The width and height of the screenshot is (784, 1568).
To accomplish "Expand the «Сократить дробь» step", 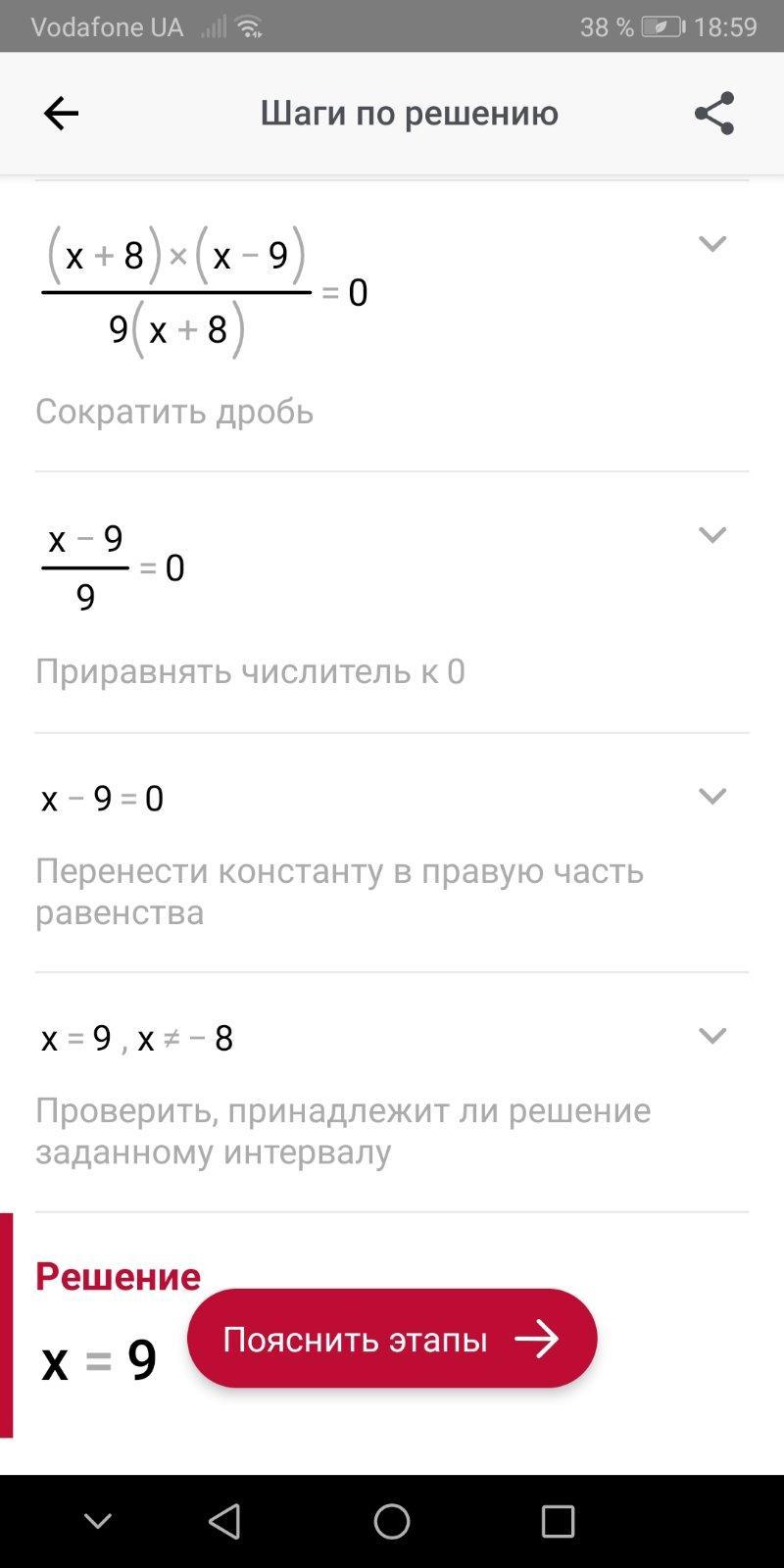I will pyautogui.click(x=712, y=243).
